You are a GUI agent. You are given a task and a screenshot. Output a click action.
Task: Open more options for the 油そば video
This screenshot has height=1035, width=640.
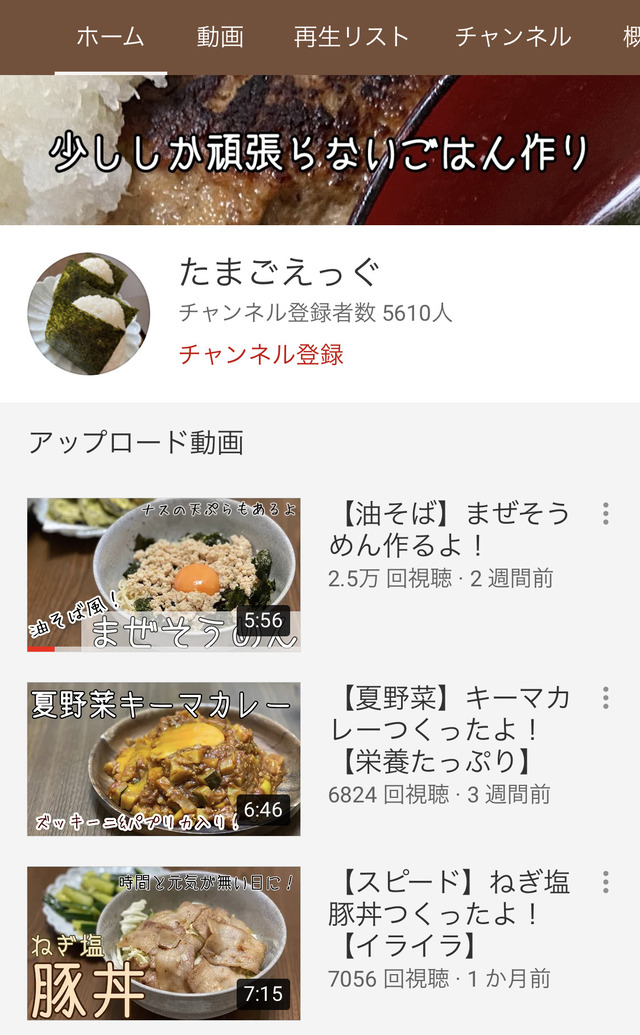605,514
